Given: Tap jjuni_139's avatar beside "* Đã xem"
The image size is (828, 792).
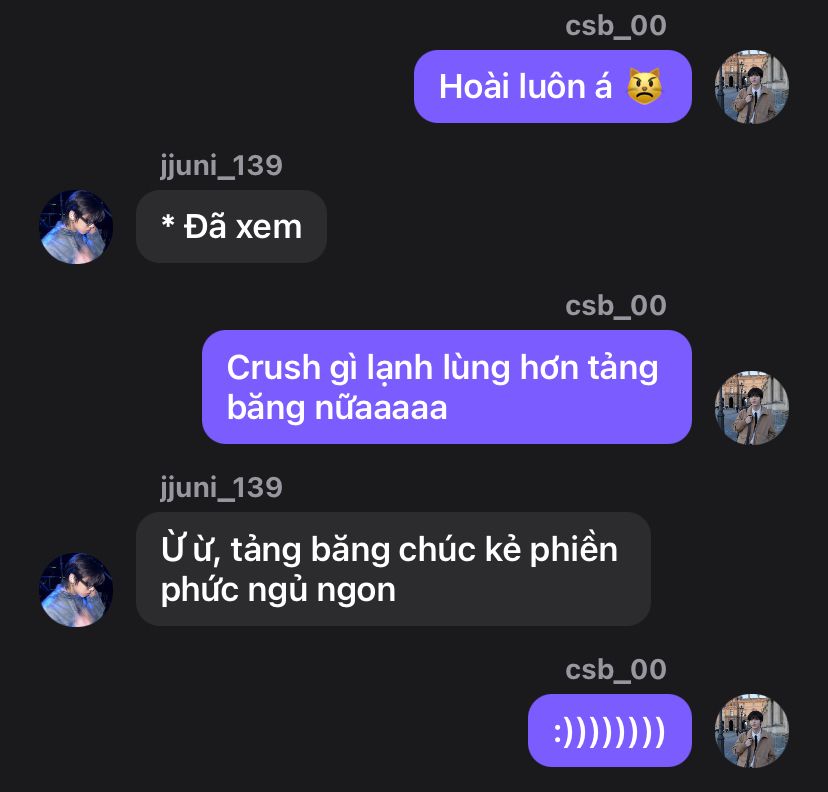Looking at the screenshot, I should (x=76, y=227).
